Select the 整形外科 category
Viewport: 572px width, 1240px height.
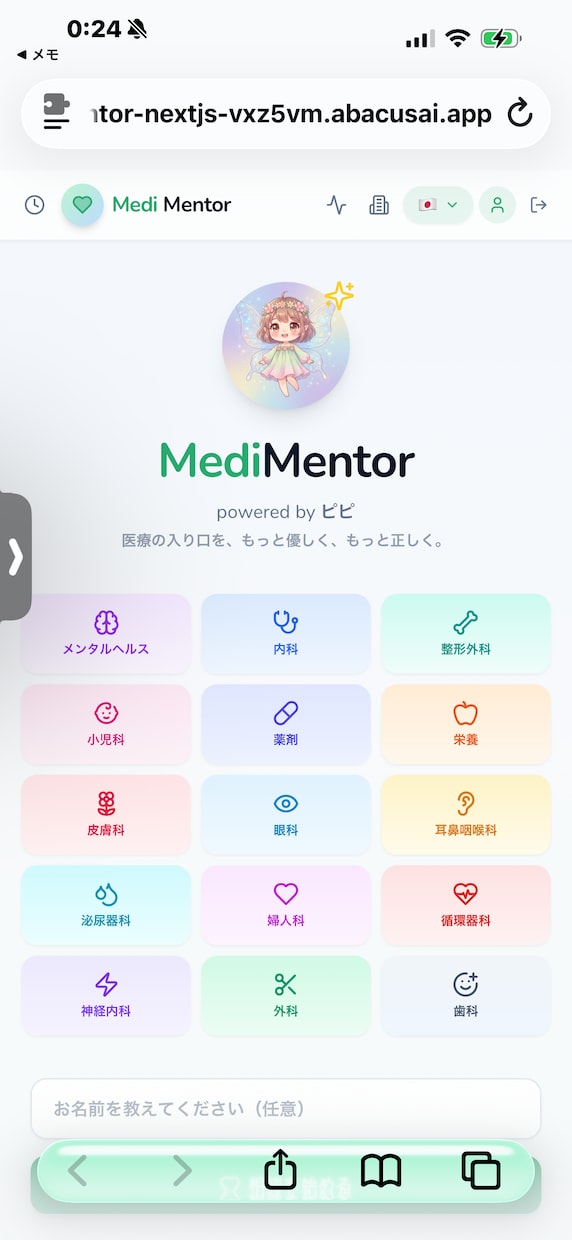pyautogui.click(x=466, y=633)
